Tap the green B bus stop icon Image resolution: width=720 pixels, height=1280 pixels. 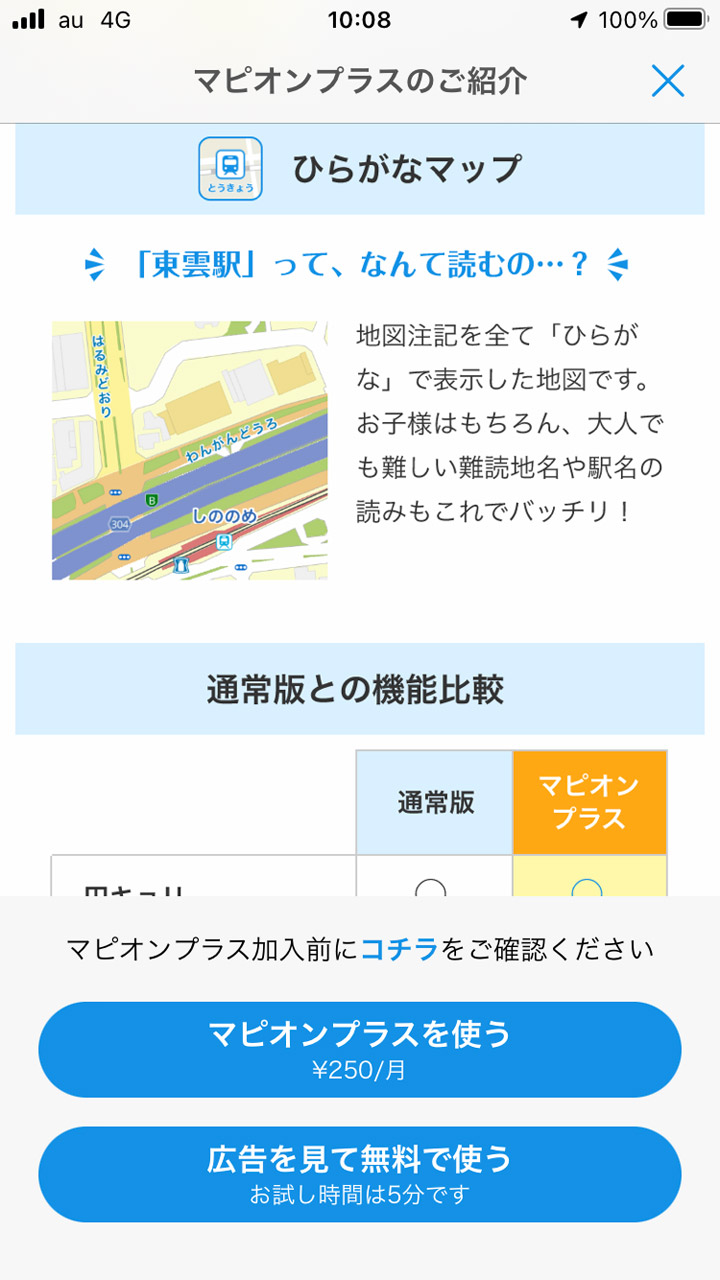click(151, 500)
